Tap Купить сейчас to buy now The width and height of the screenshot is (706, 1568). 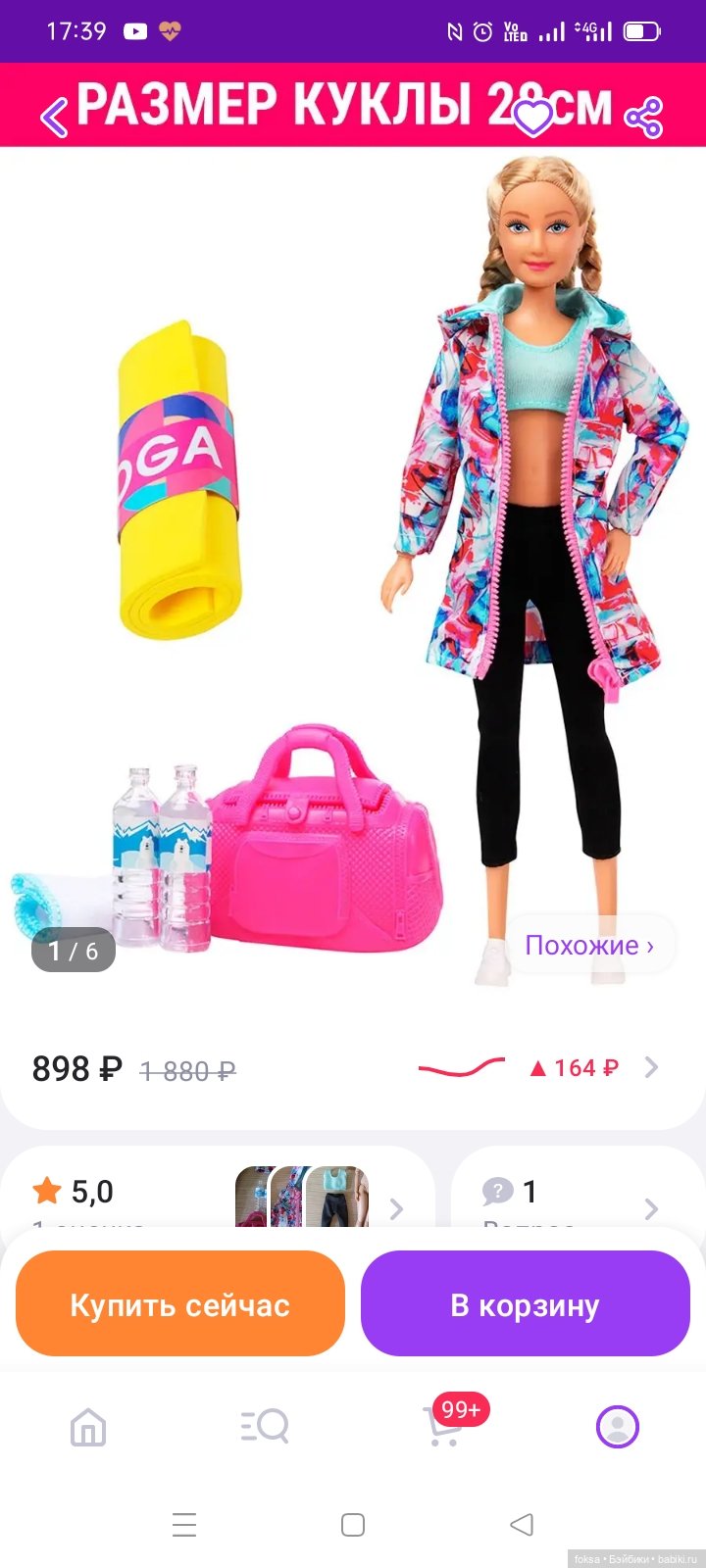180,1304
